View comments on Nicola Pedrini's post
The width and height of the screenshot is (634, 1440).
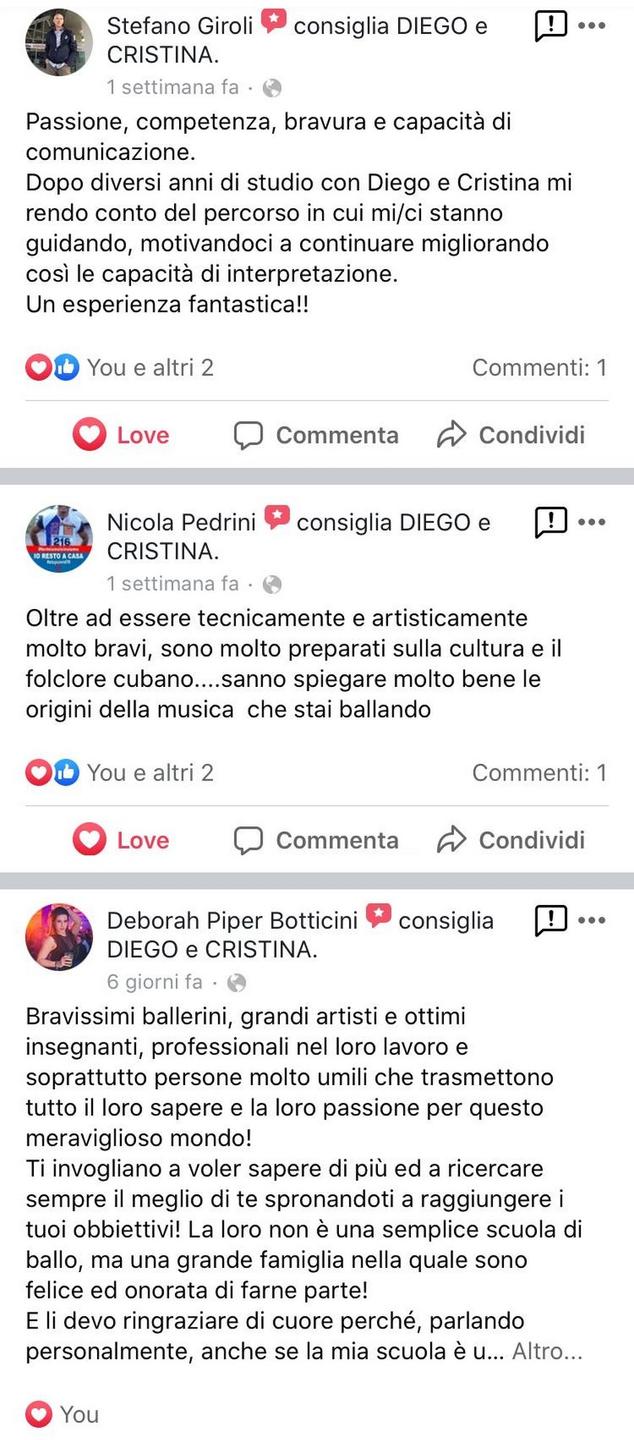539,773
